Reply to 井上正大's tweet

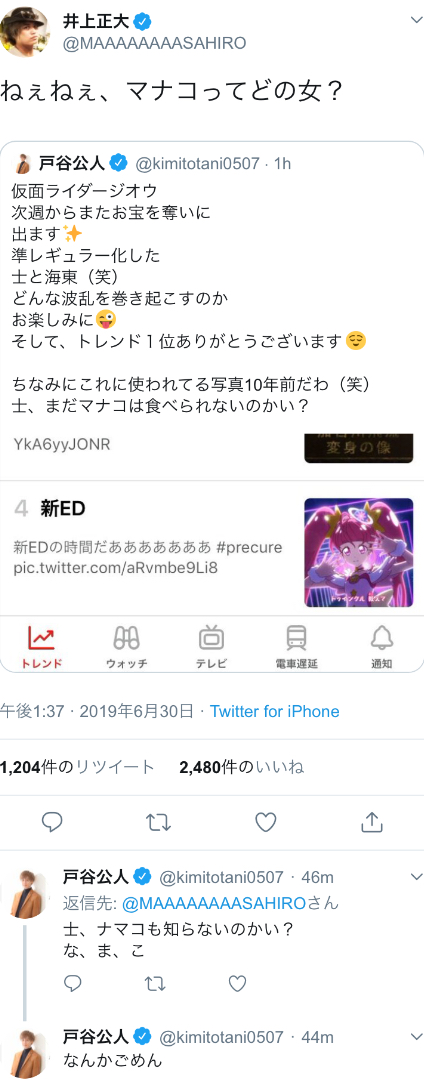(x=52, y=821)
